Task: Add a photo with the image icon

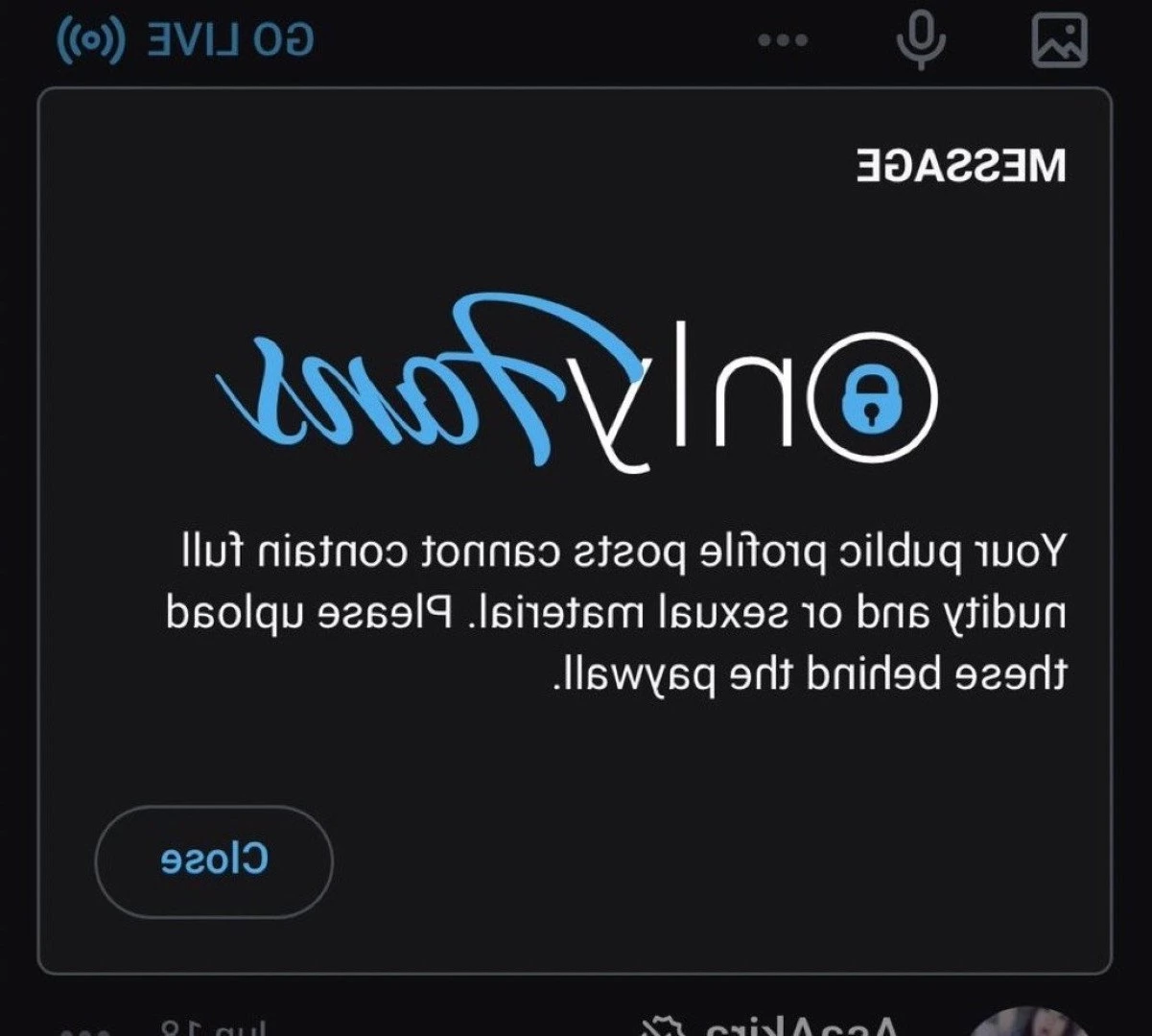Action: point(1059,40)
